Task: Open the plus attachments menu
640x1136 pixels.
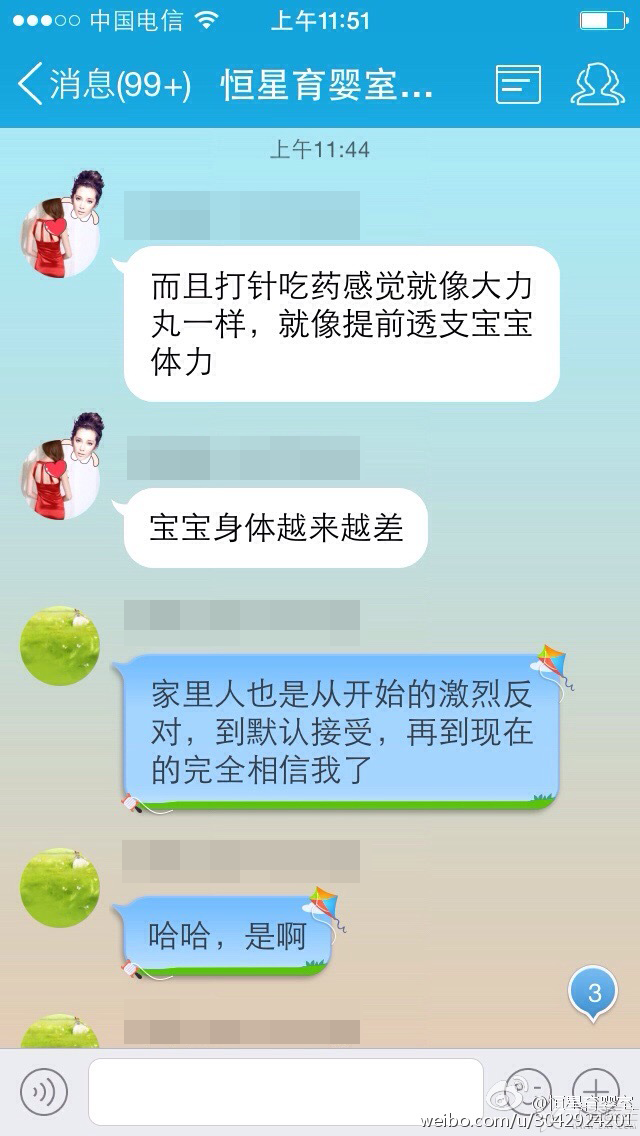Action: (x=596, y=1089)
